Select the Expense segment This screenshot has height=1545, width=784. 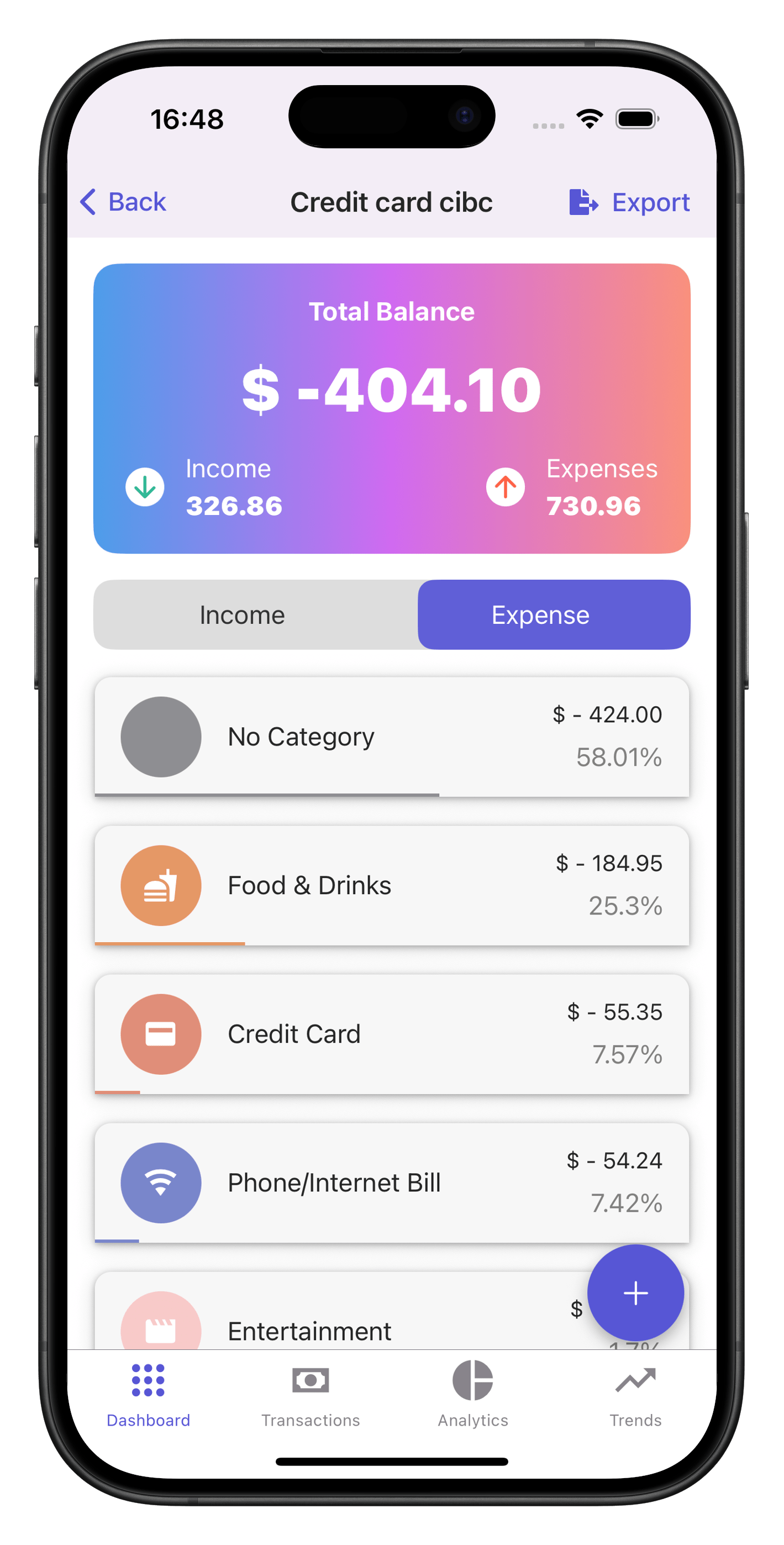[554, 615]
